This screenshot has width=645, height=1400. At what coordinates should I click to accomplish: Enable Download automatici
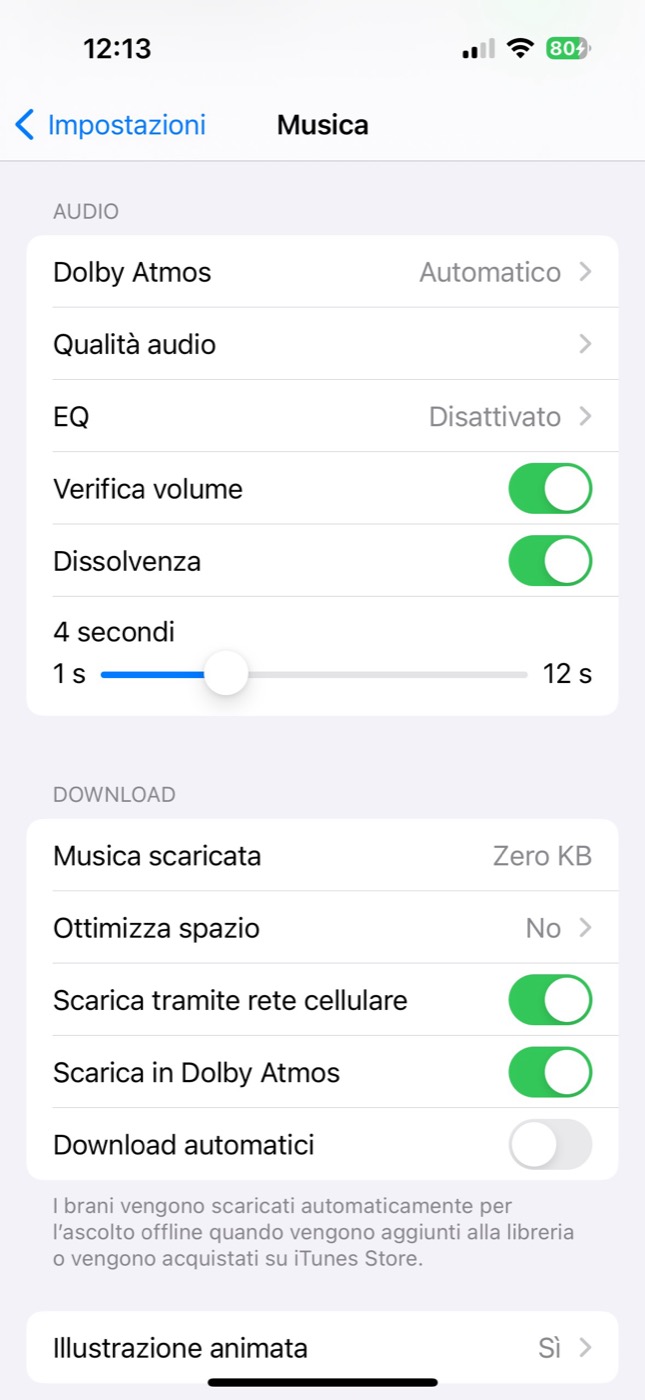(x=550, y=1145)
